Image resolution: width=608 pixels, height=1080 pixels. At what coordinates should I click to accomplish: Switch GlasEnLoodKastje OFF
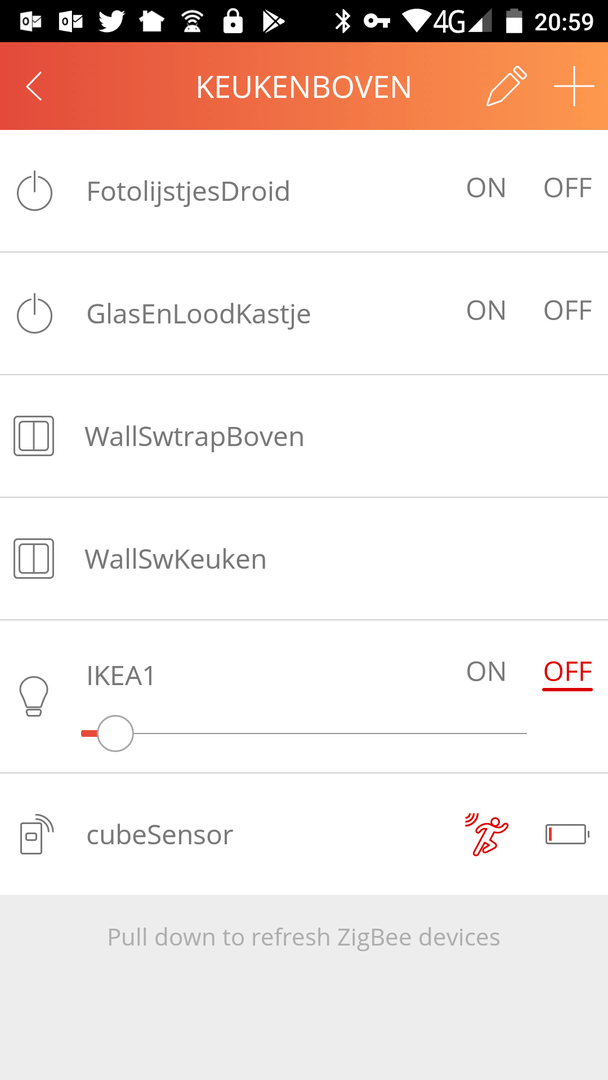(567, 311)
